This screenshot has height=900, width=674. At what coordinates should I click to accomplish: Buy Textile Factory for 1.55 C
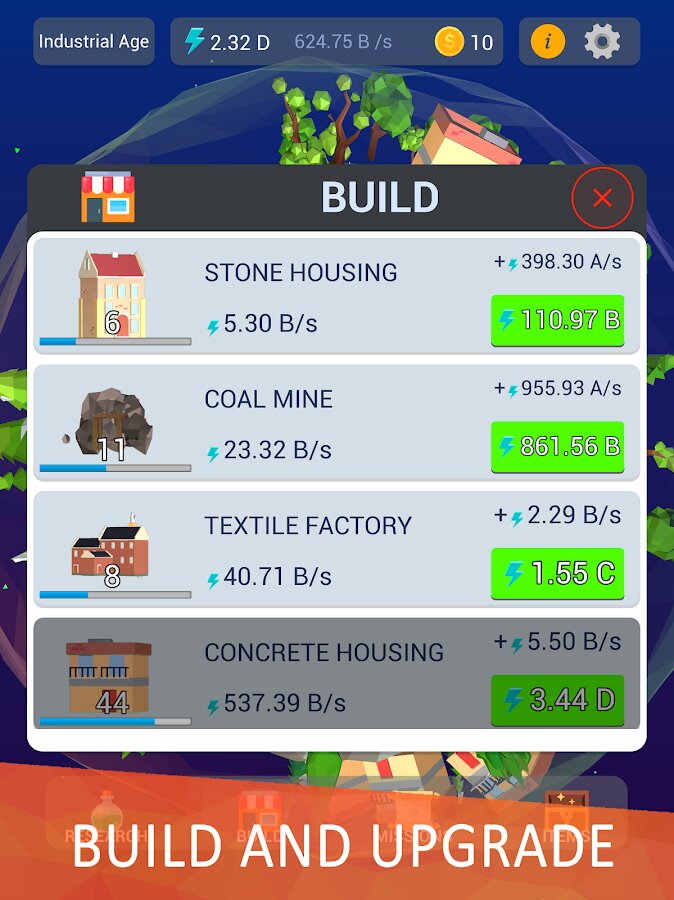557,573
